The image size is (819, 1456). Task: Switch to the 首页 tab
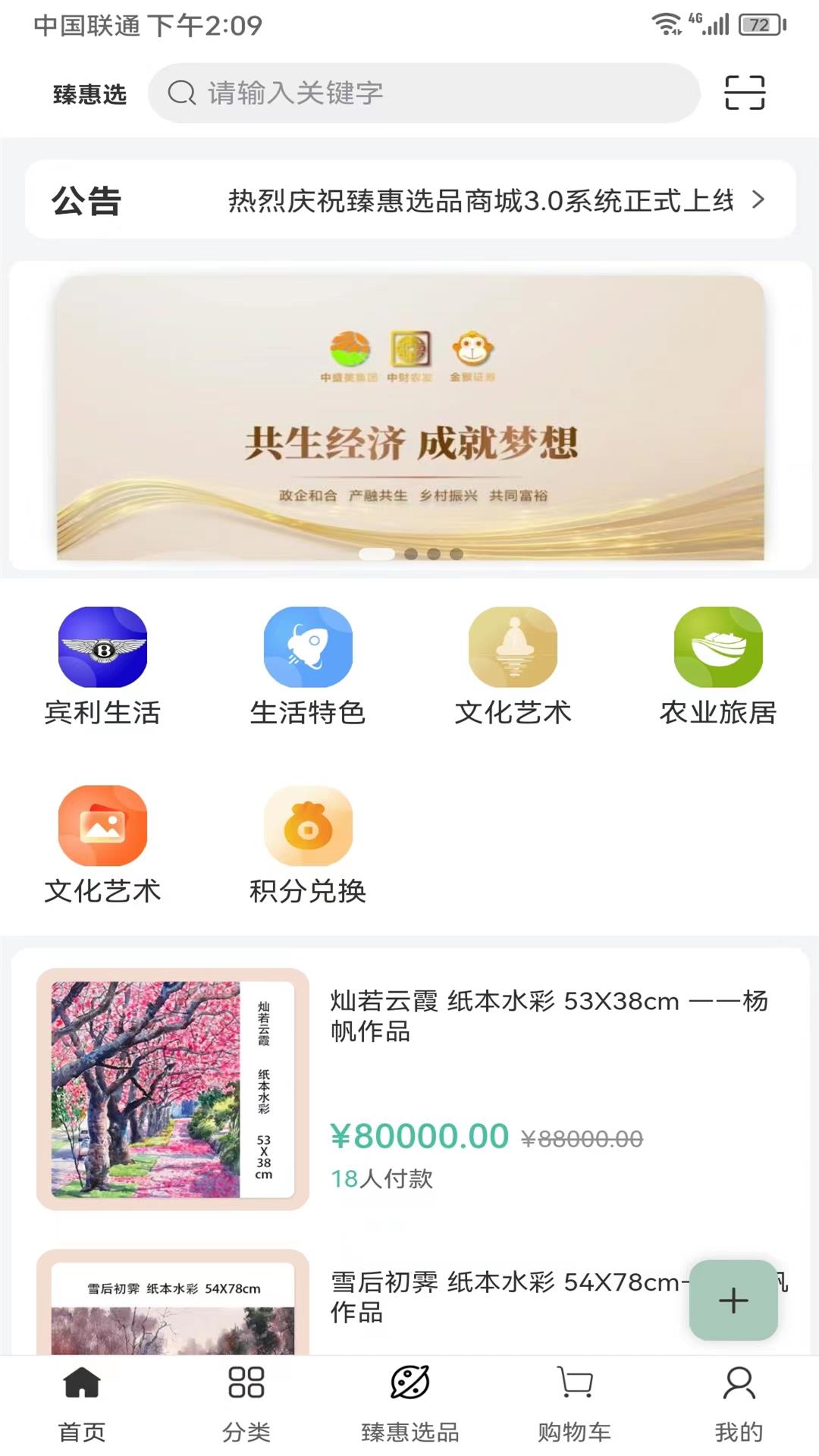pyautogui.click(x=82, y=1404)
